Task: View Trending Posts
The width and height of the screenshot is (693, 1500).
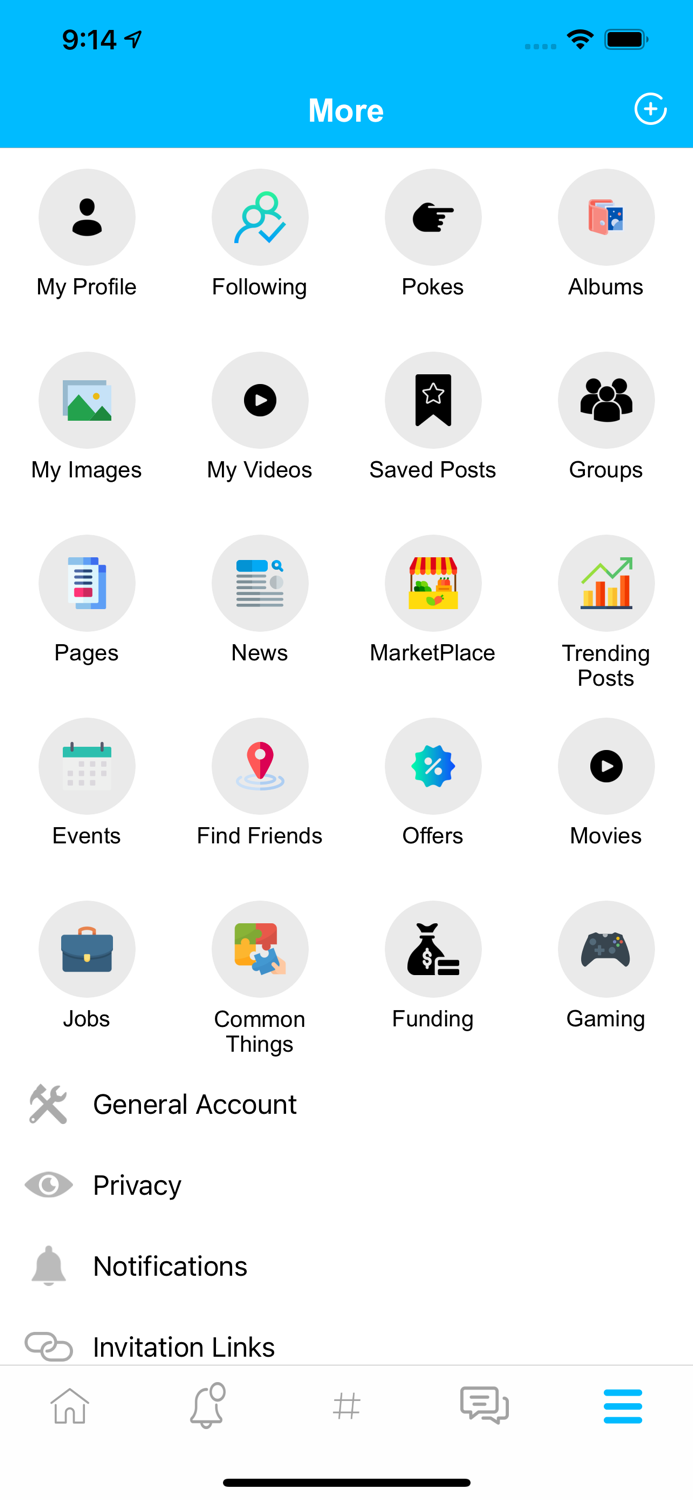Action: (606, 583)
